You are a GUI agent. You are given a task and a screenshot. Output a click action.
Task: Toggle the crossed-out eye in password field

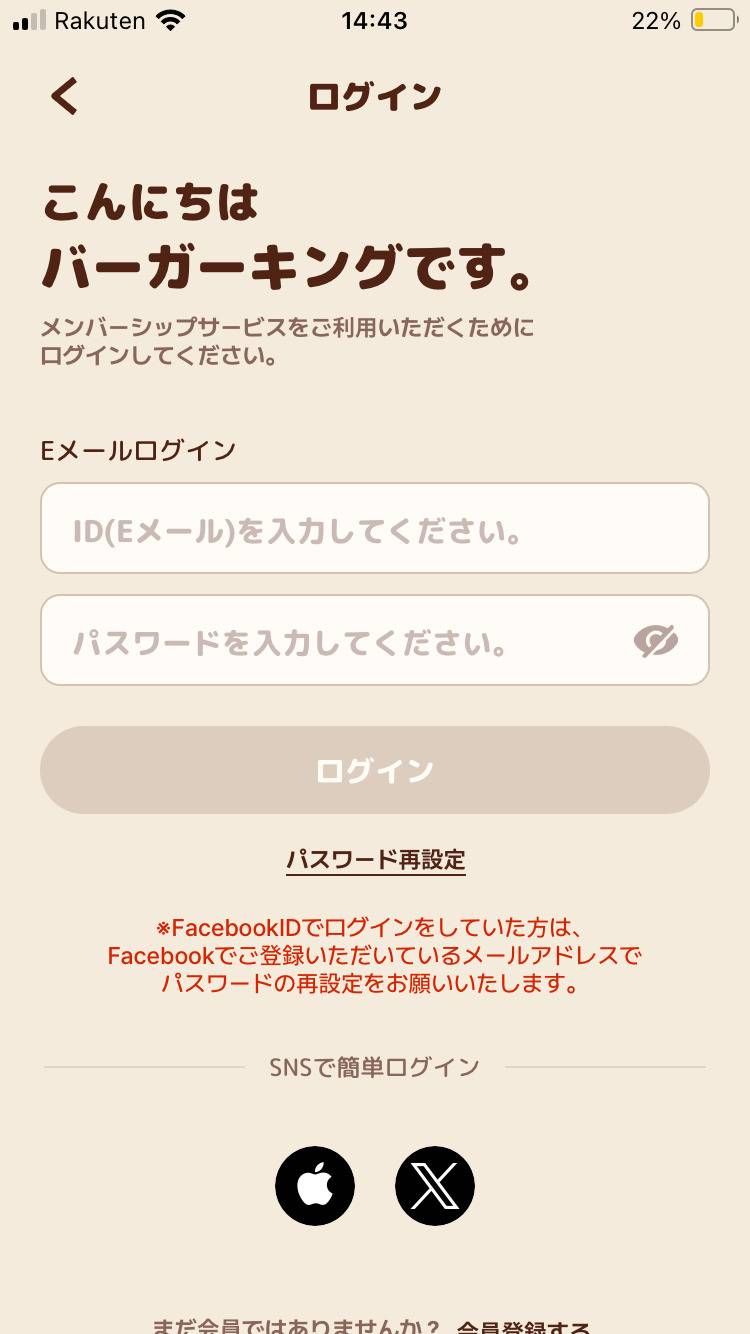click(655, 639)
